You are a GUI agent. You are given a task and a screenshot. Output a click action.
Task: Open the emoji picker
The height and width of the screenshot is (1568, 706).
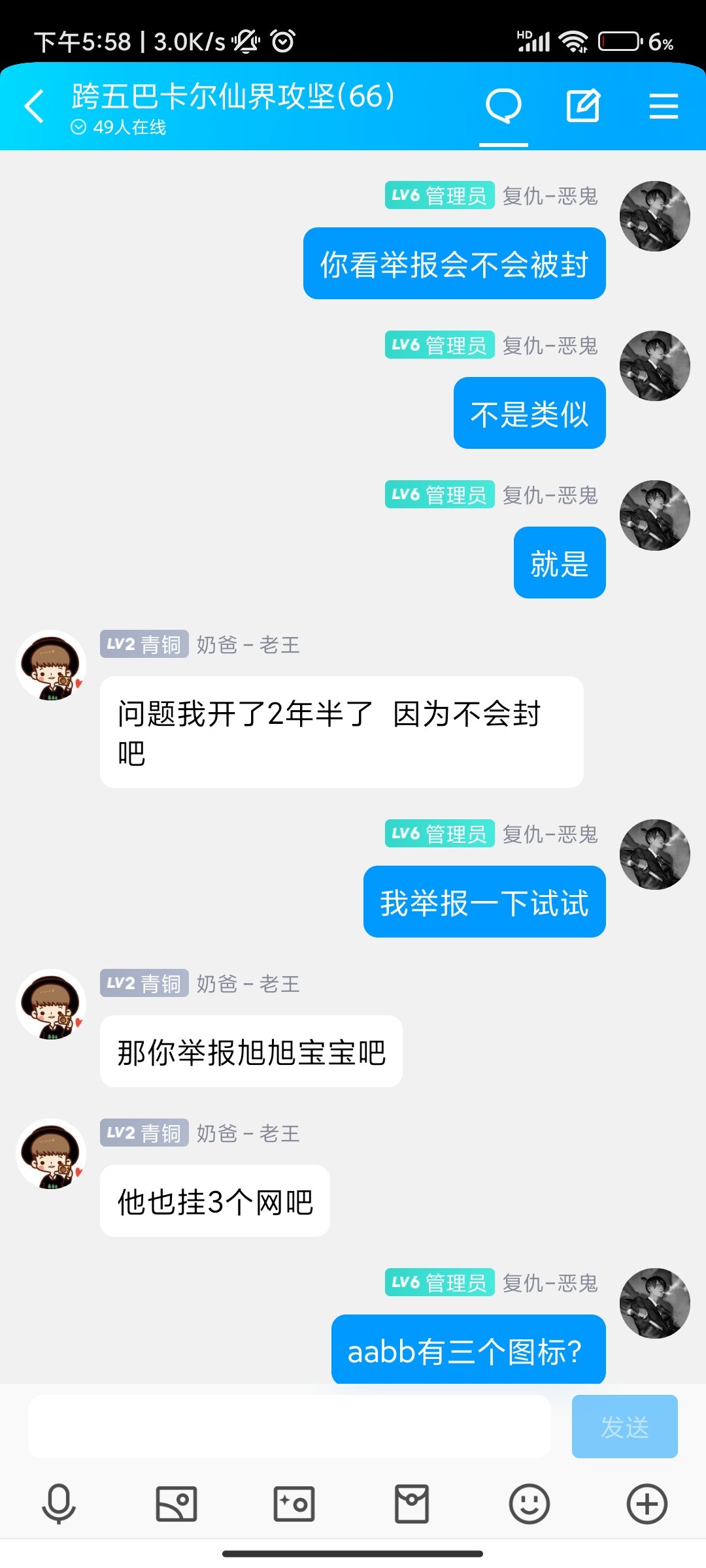click(529, 1503)
